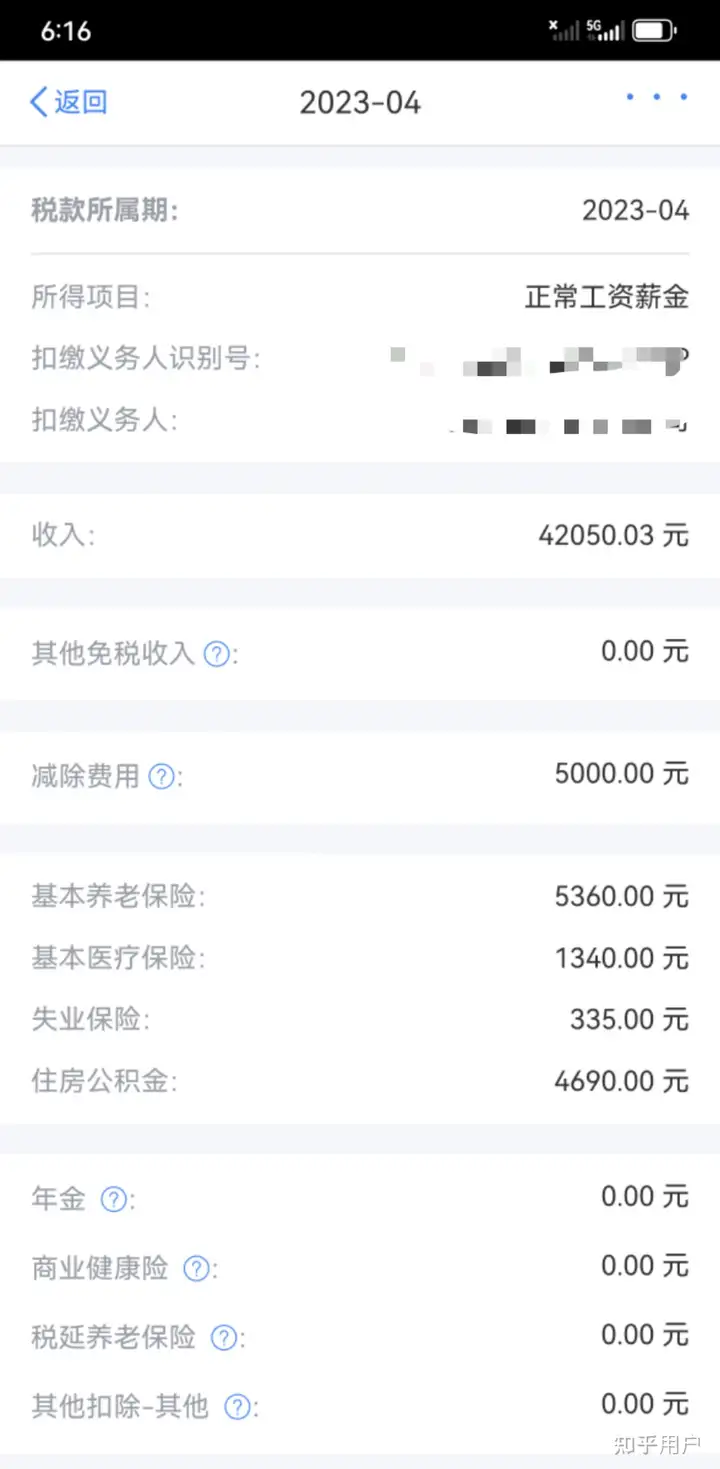Open help for 其他扣除-其他
The height and width of the screenshot is (1469, 720).
click(237, 1407)
